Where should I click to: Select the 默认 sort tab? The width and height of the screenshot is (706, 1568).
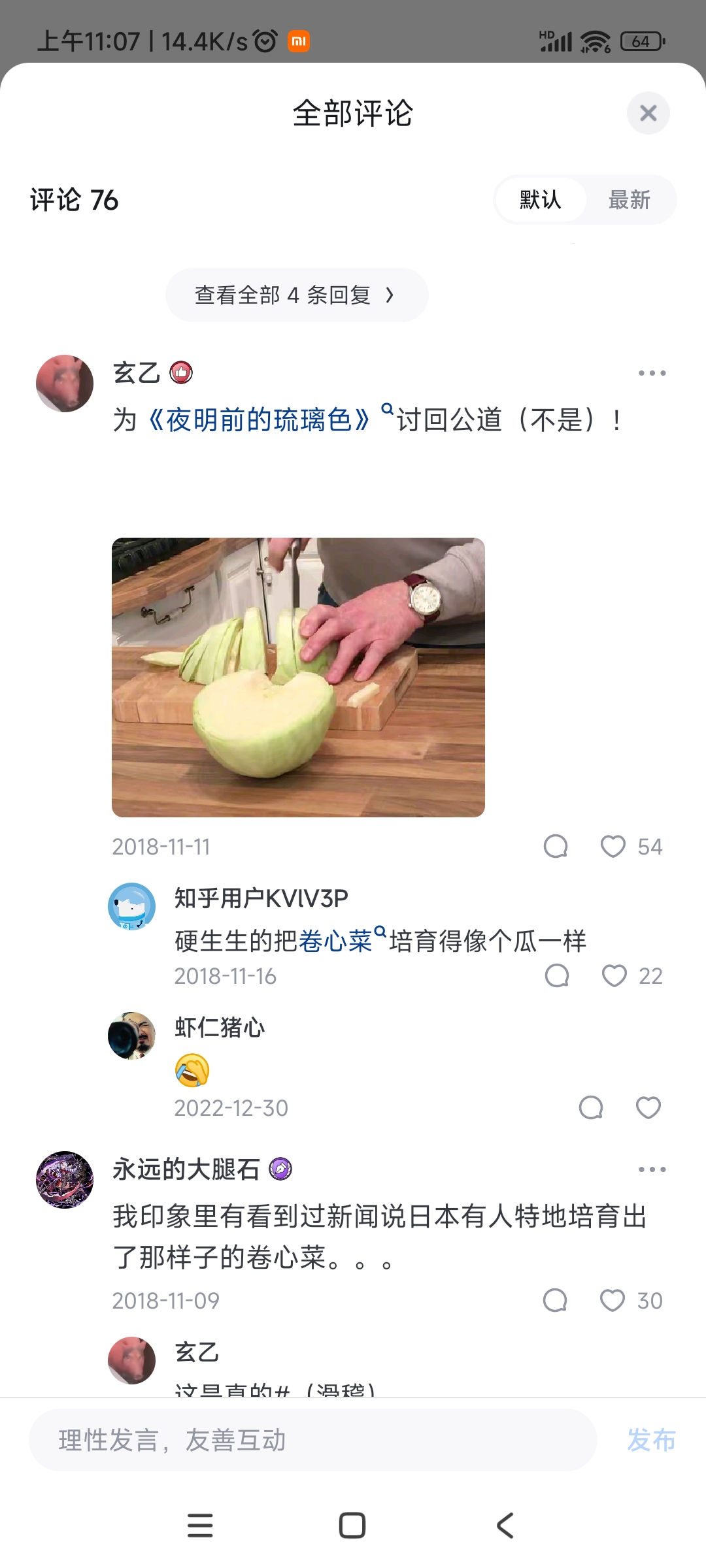541,200
